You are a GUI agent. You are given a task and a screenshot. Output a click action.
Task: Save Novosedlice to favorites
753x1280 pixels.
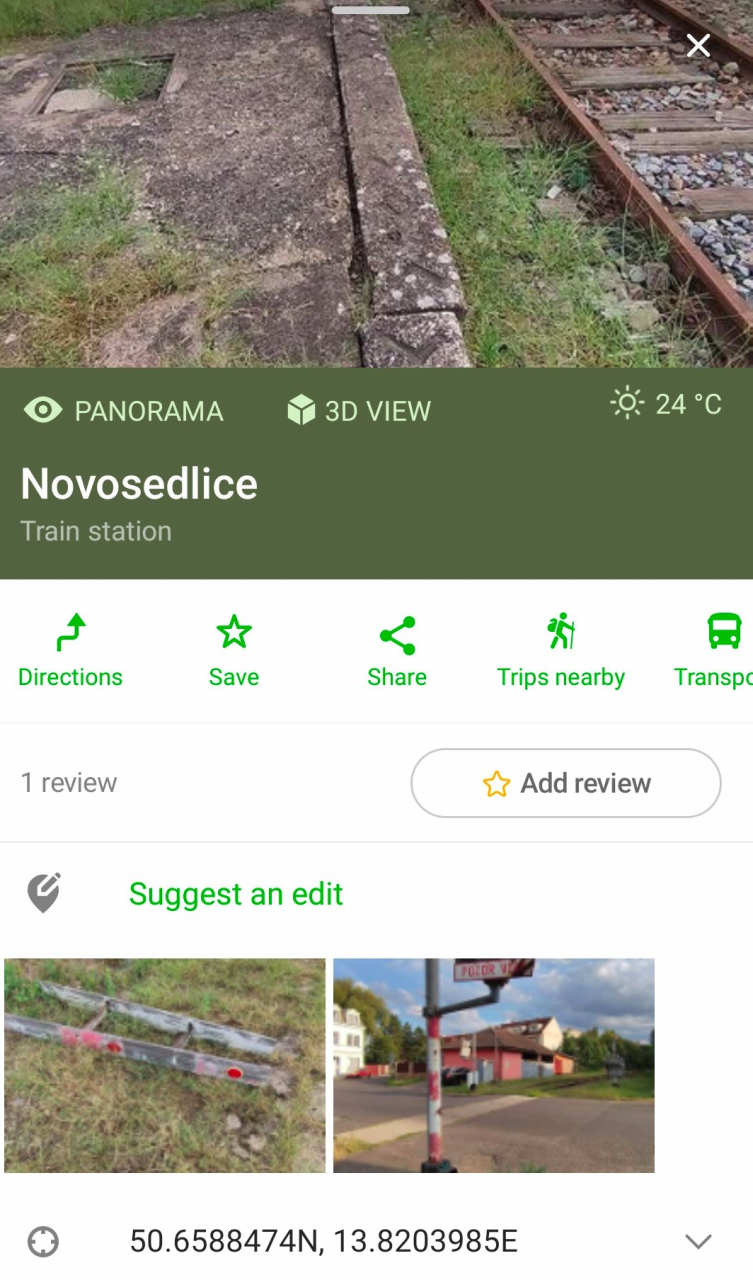pyautogui.click(x=234, y=651)
